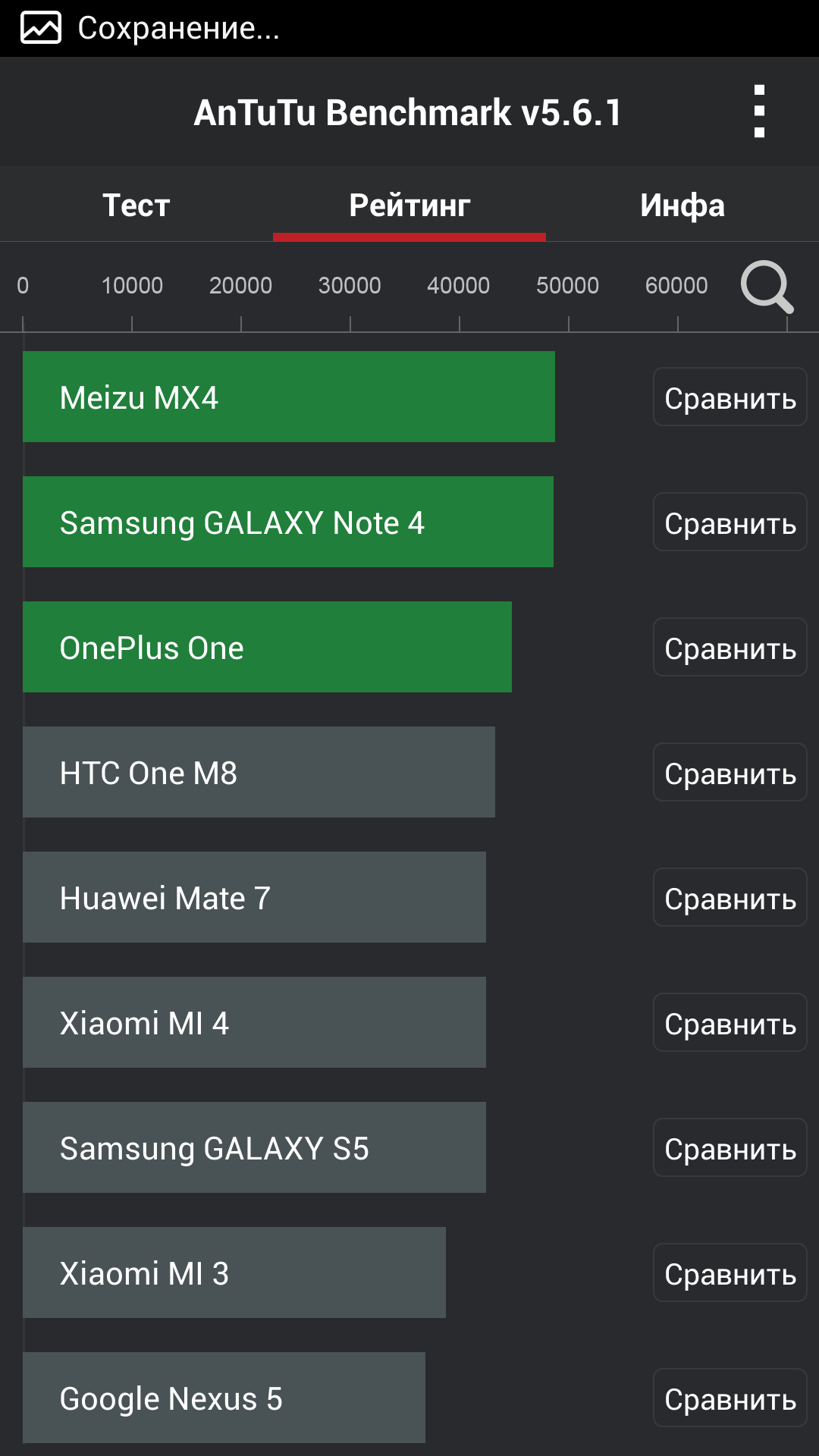Switch to the Инфа tab

pyautogui.click(x=682, y=206)
